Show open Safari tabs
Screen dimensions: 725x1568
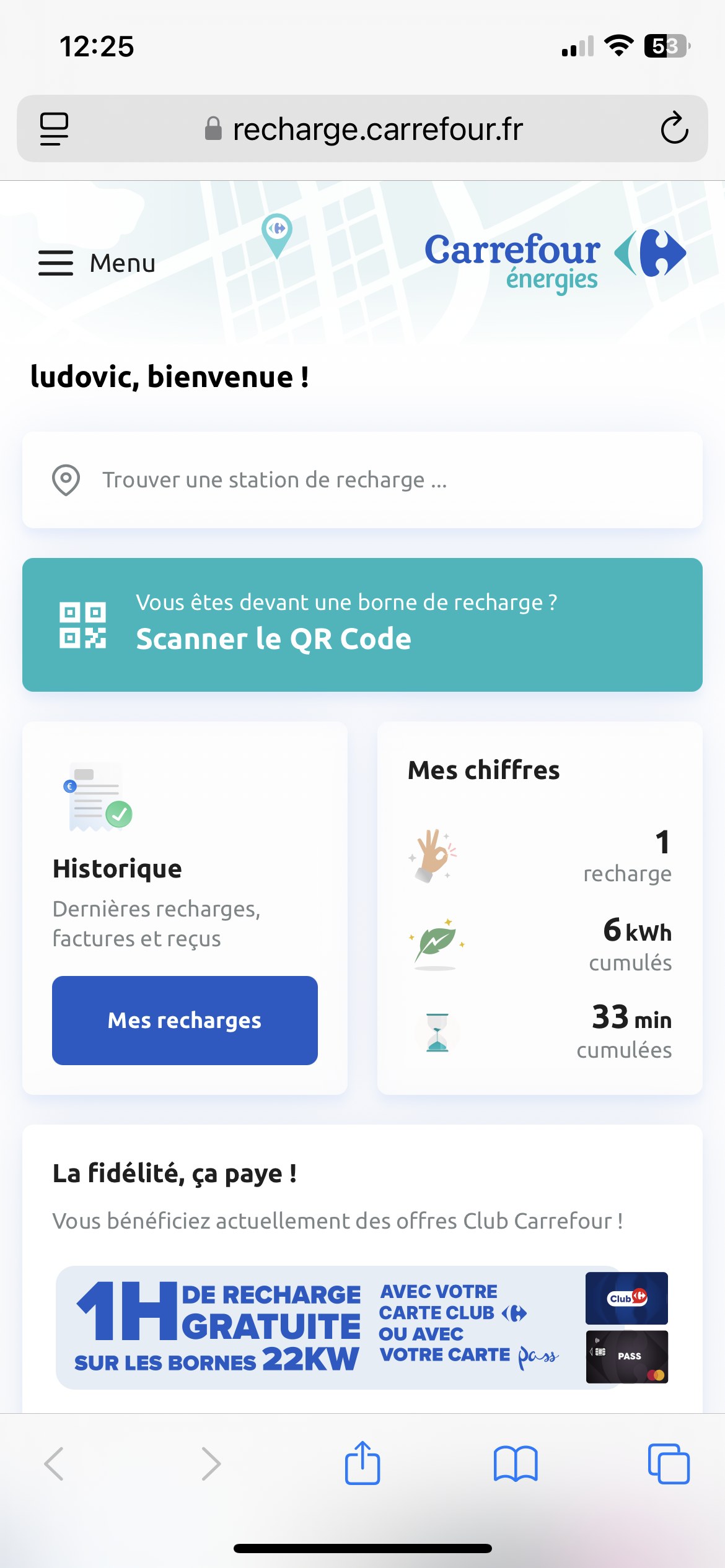(x=669, y=1464)
